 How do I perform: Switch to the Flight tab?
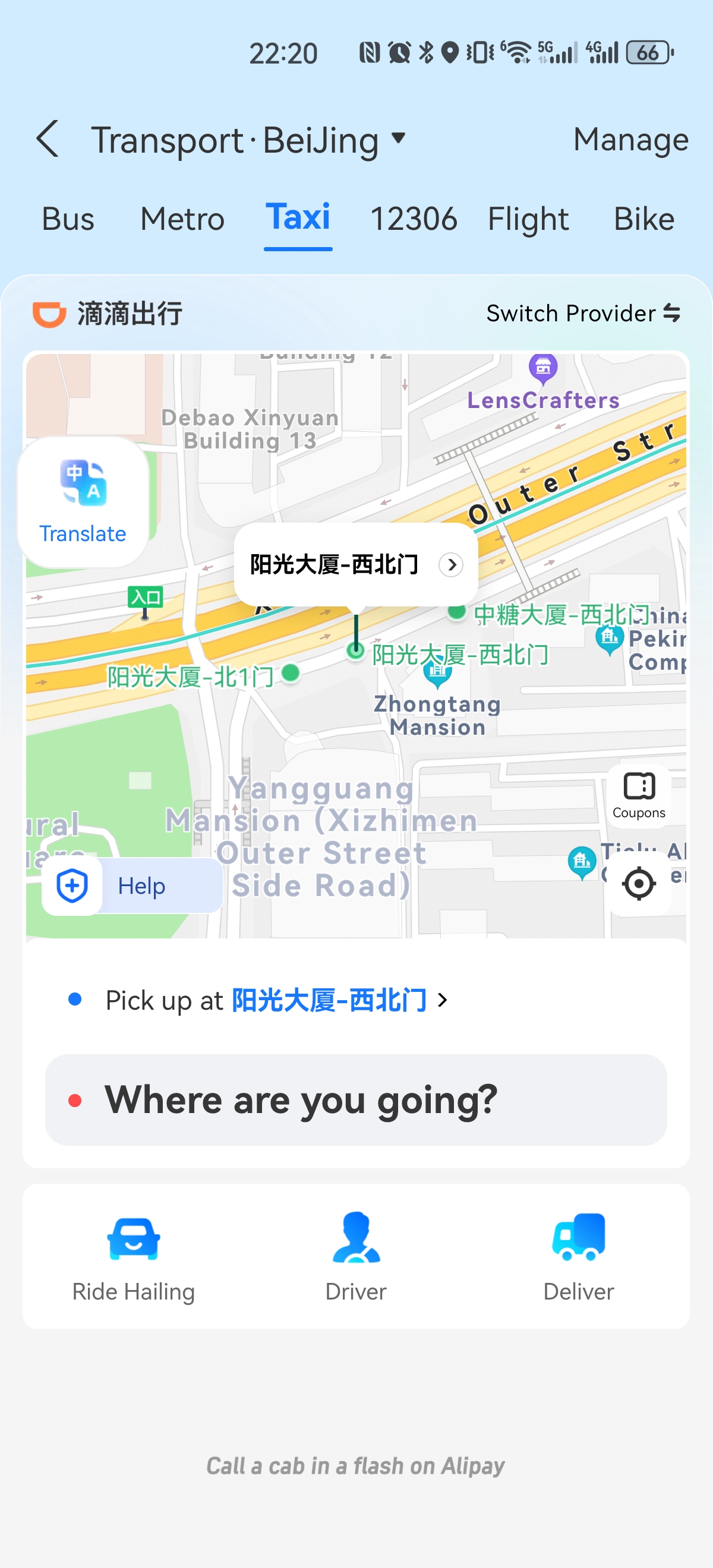pyautogui.click(x=528, y=219)
